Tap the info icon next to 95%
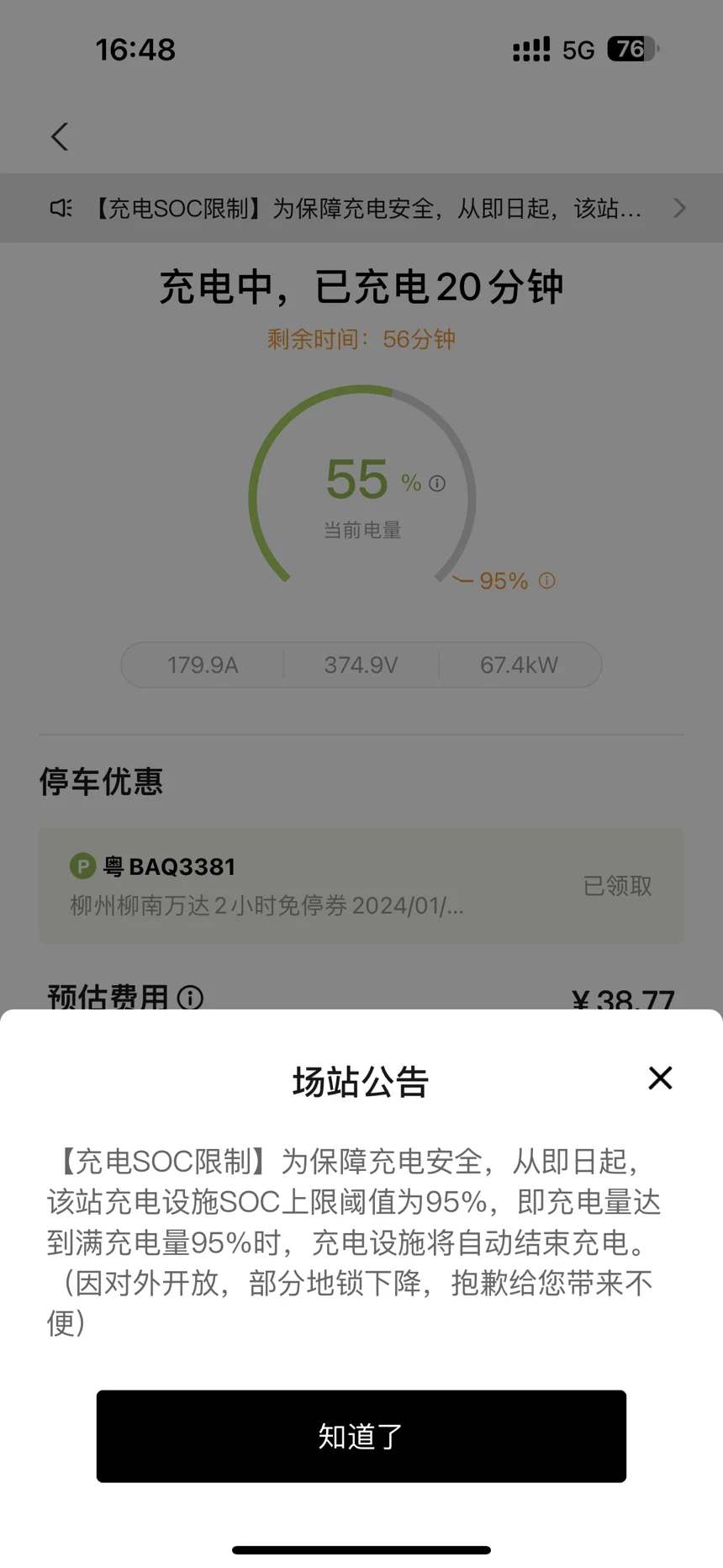Image resolution: width=723 pixels, height=1568 pixels. click(546, 580)
